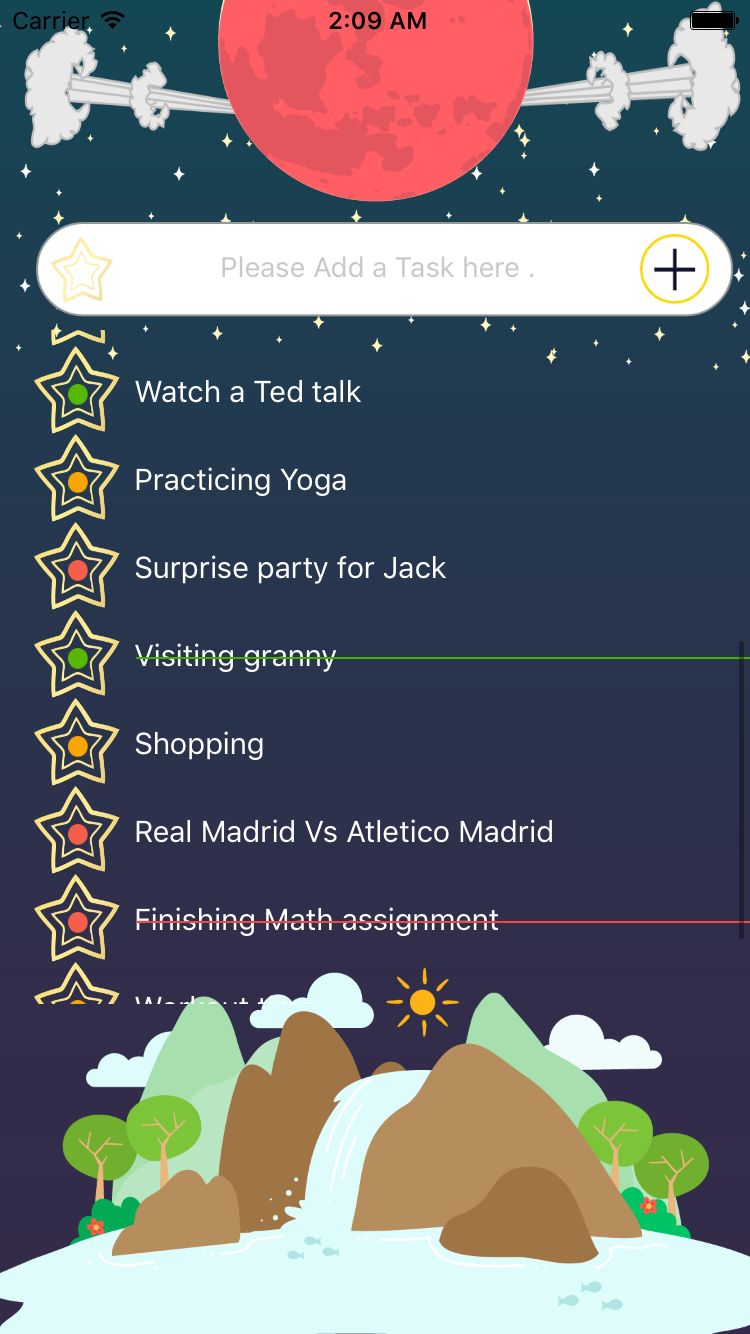Tap the star icon in the task input bar

(80, 270)
